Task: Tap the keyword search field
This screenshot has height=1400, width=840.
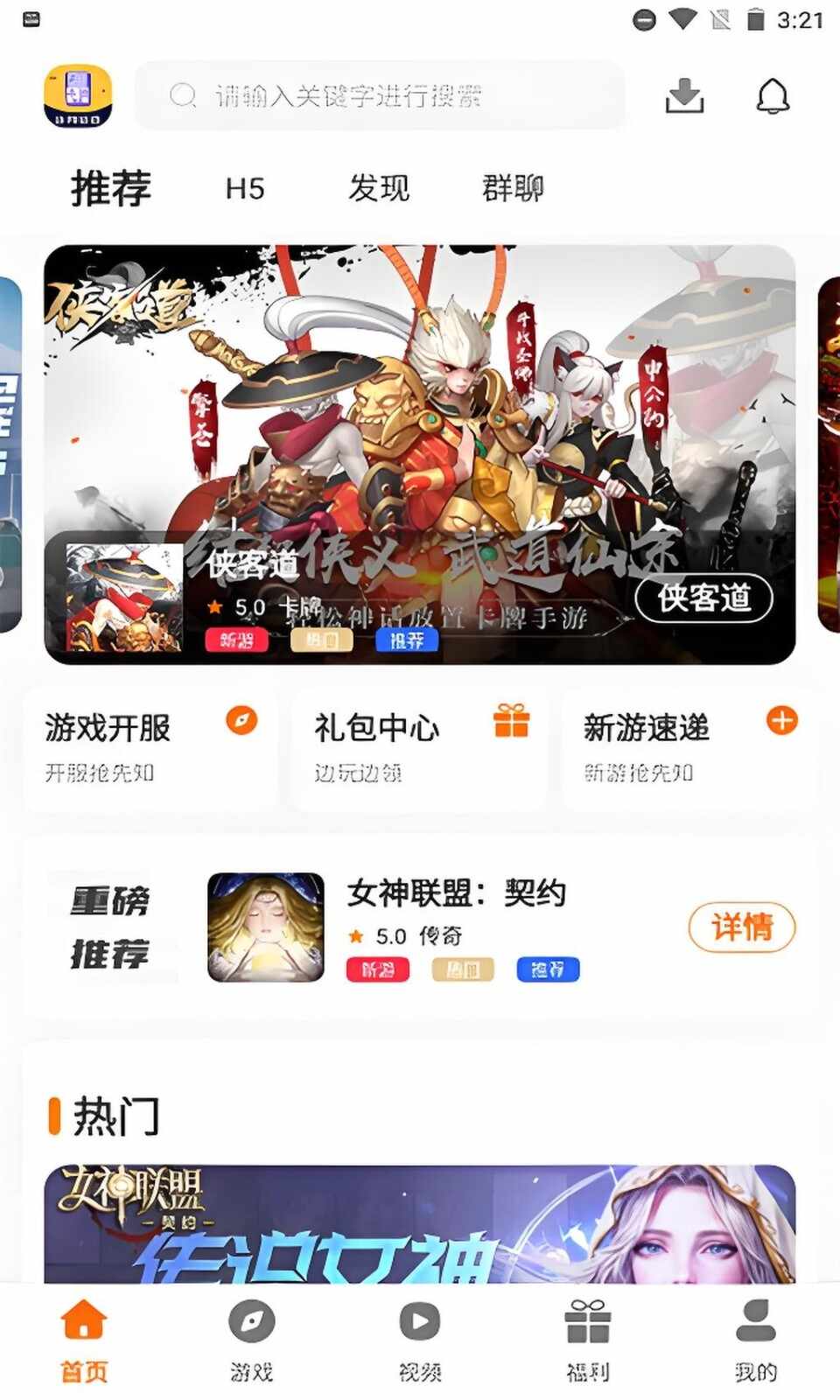Action: (x=381, y=95)
